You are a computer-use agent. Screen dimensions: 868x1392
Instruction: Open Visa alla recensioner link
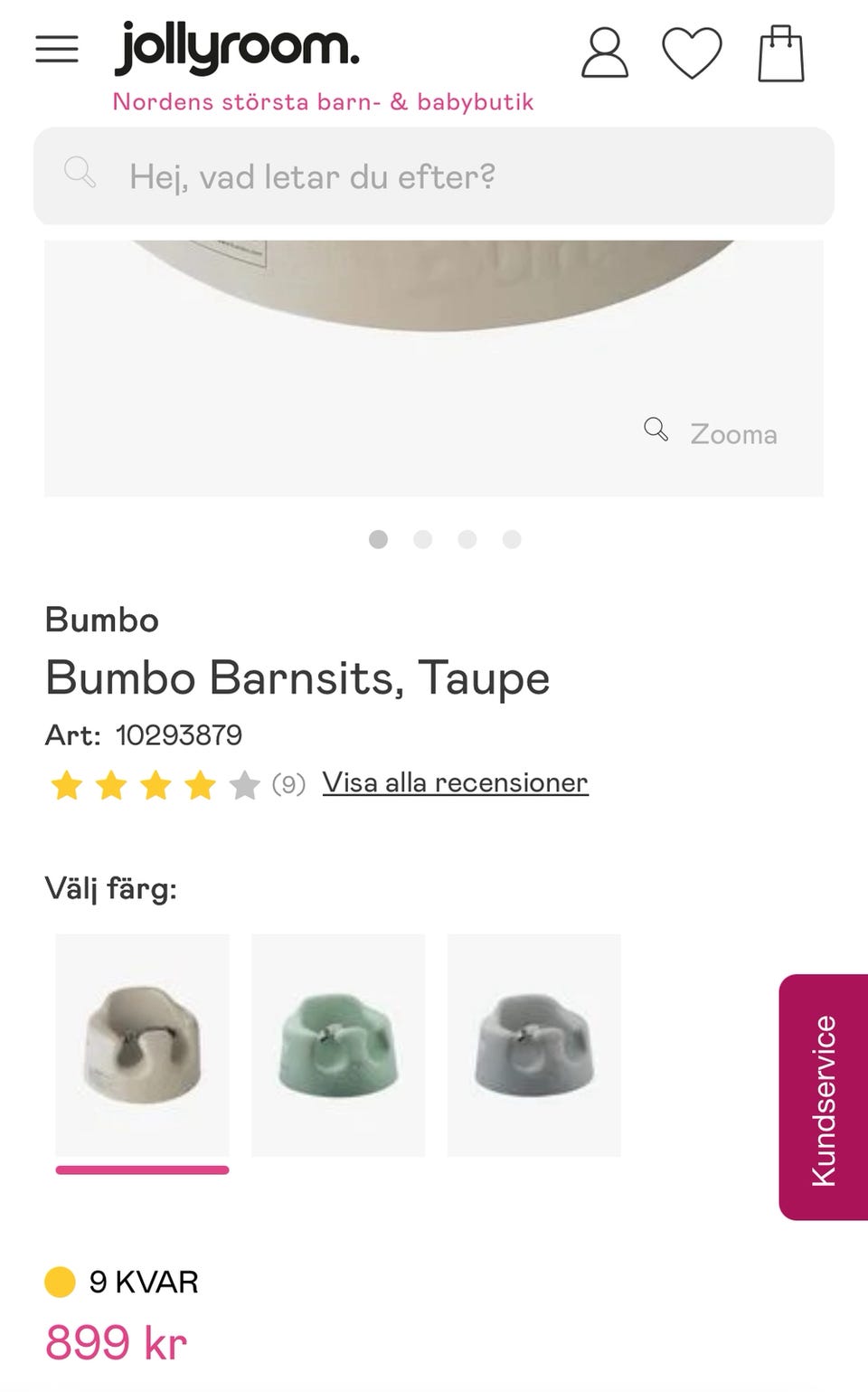tap(455, 783)
